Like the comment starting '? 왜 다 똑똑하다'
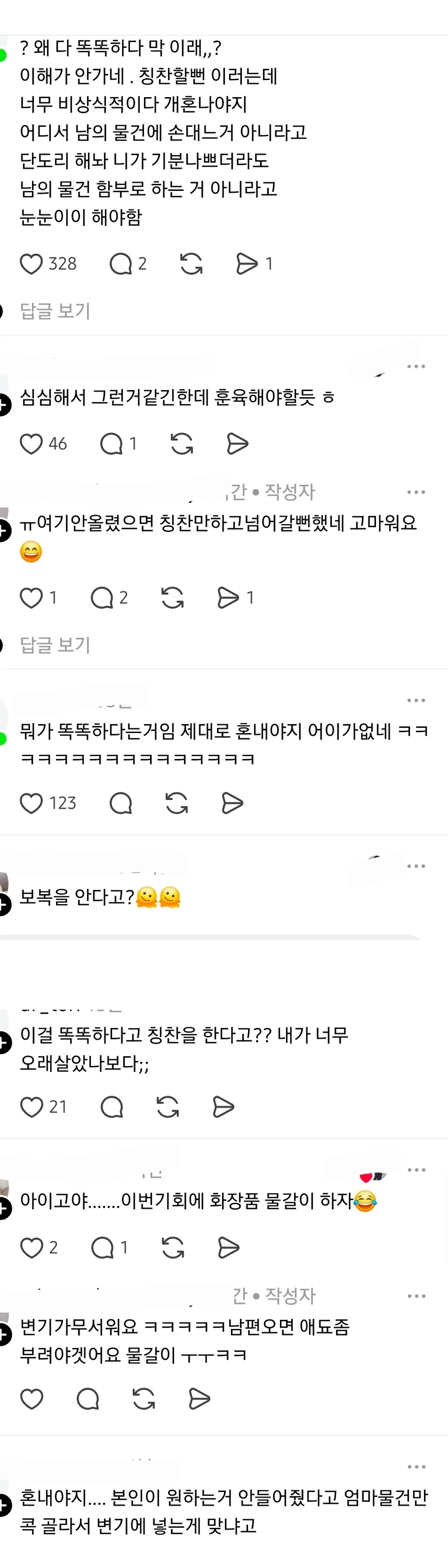 click(31, 264)
